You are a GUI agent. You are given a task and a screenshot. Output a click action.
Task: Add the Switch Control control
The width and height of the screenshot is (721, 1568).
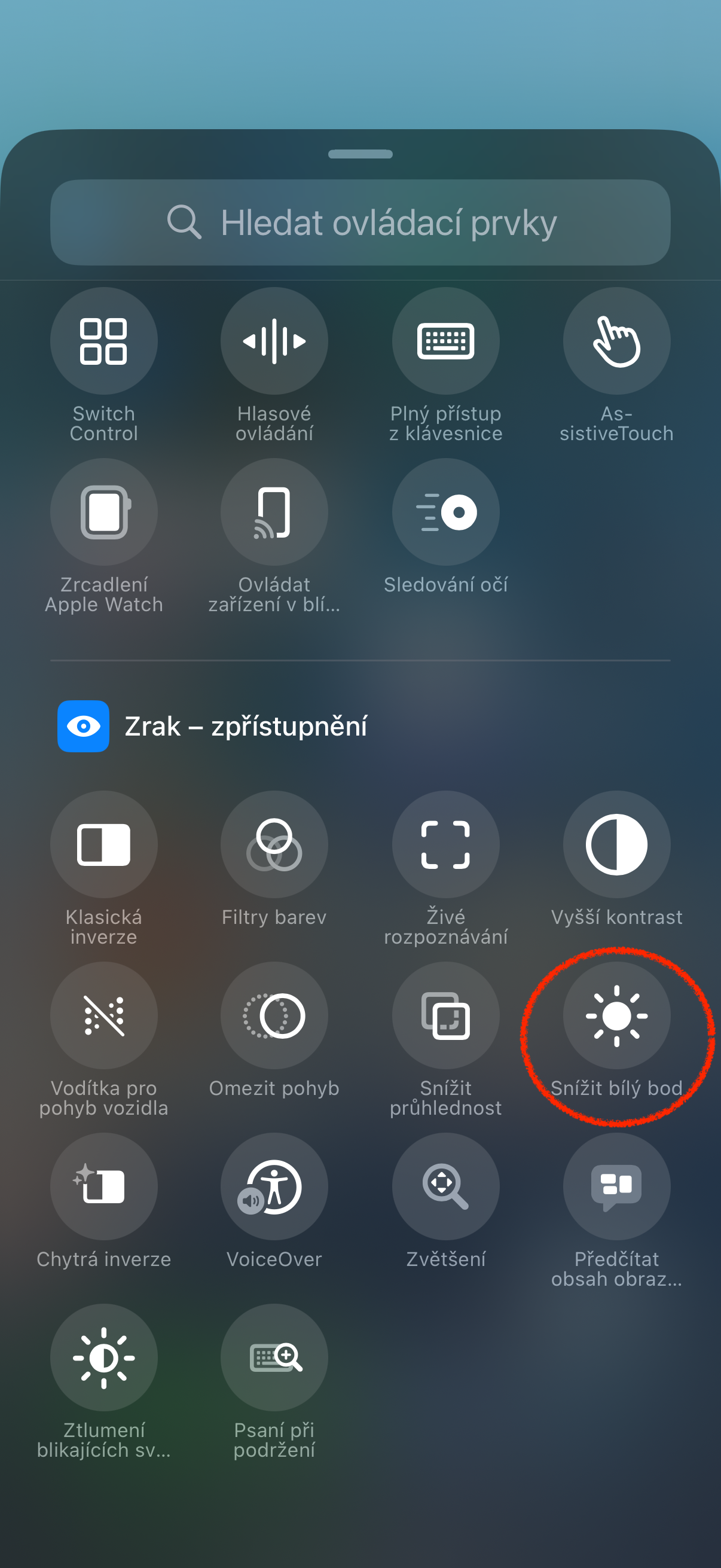tap(104, 341)
